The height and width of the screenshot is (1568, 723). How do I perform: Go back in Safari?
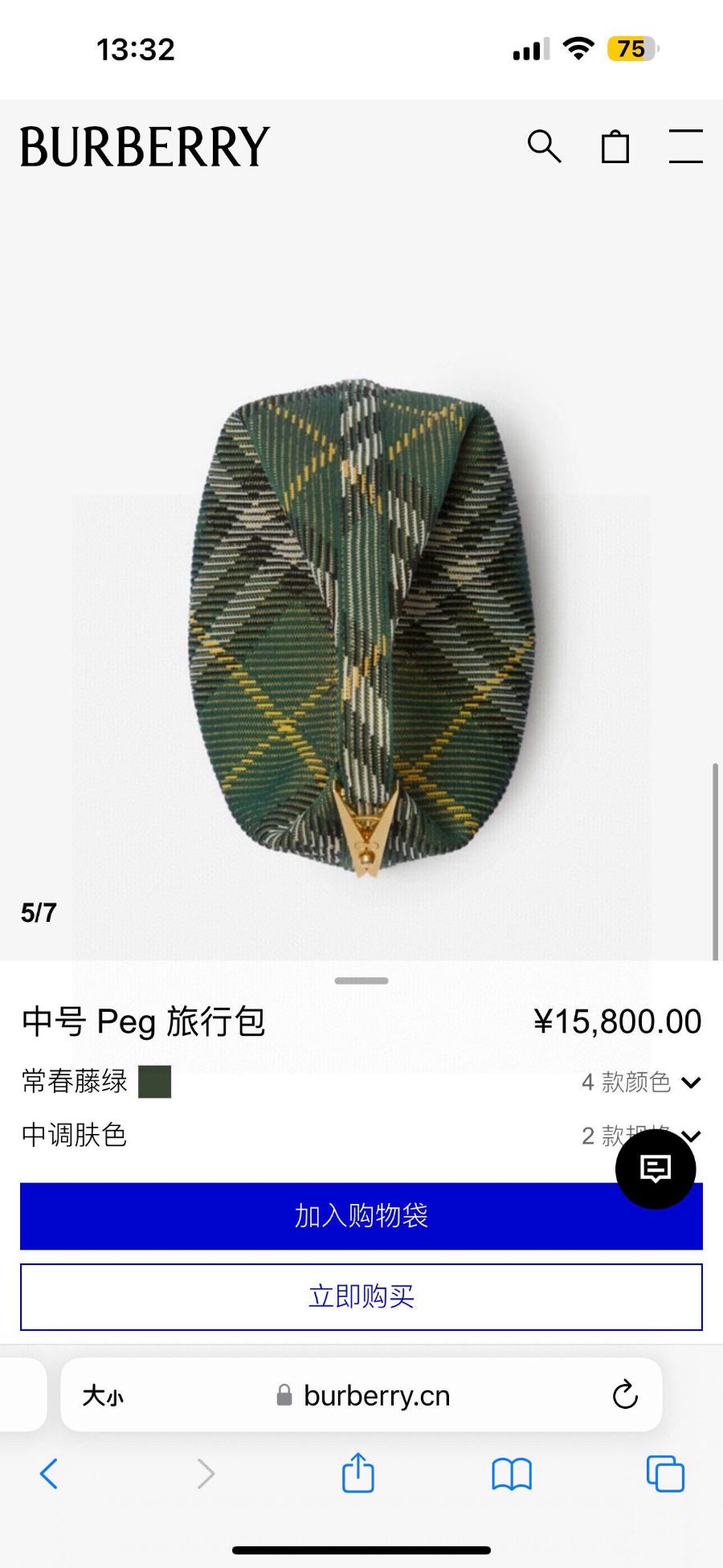pyautogui.click(x=49, y=1473)
